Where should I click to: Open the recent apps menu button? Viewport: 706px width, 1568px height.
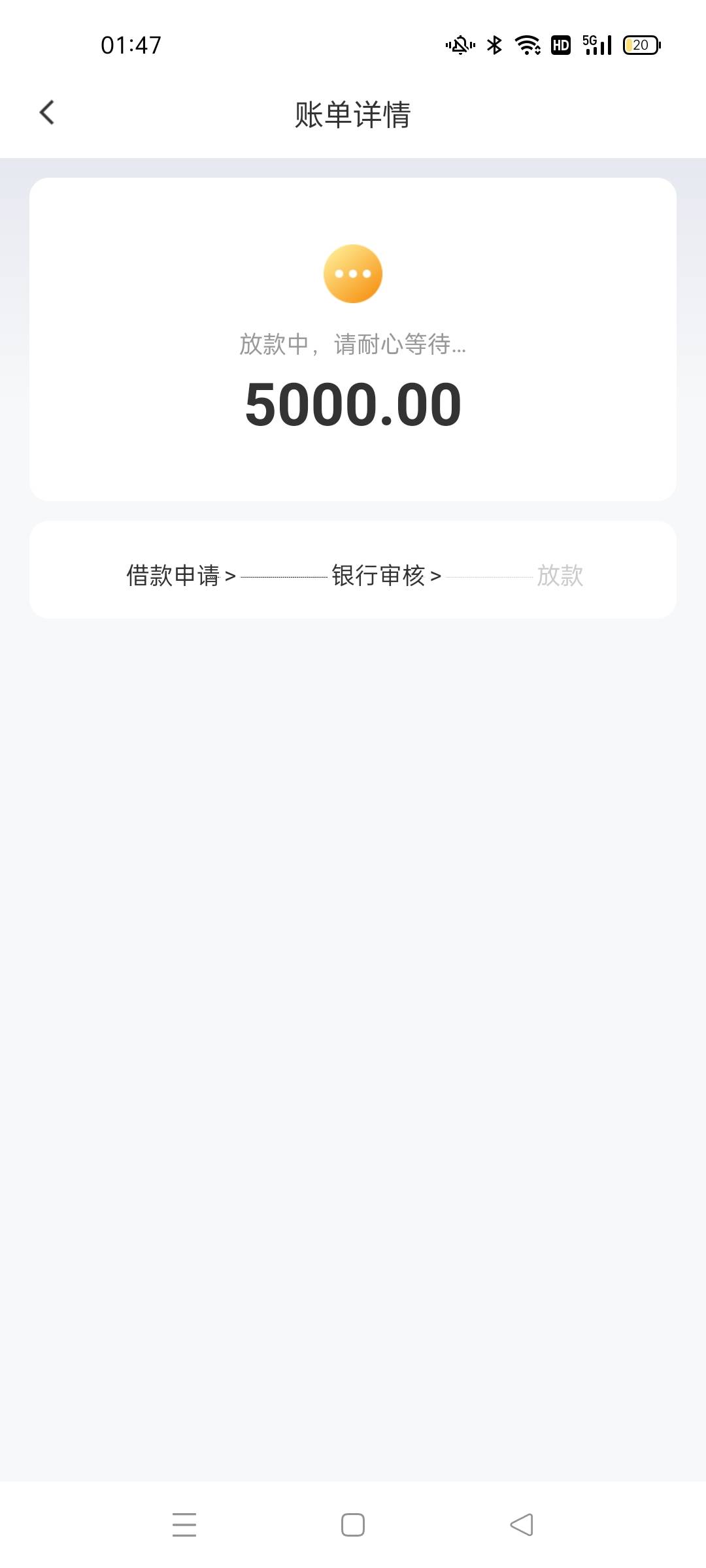[184, 1525]
